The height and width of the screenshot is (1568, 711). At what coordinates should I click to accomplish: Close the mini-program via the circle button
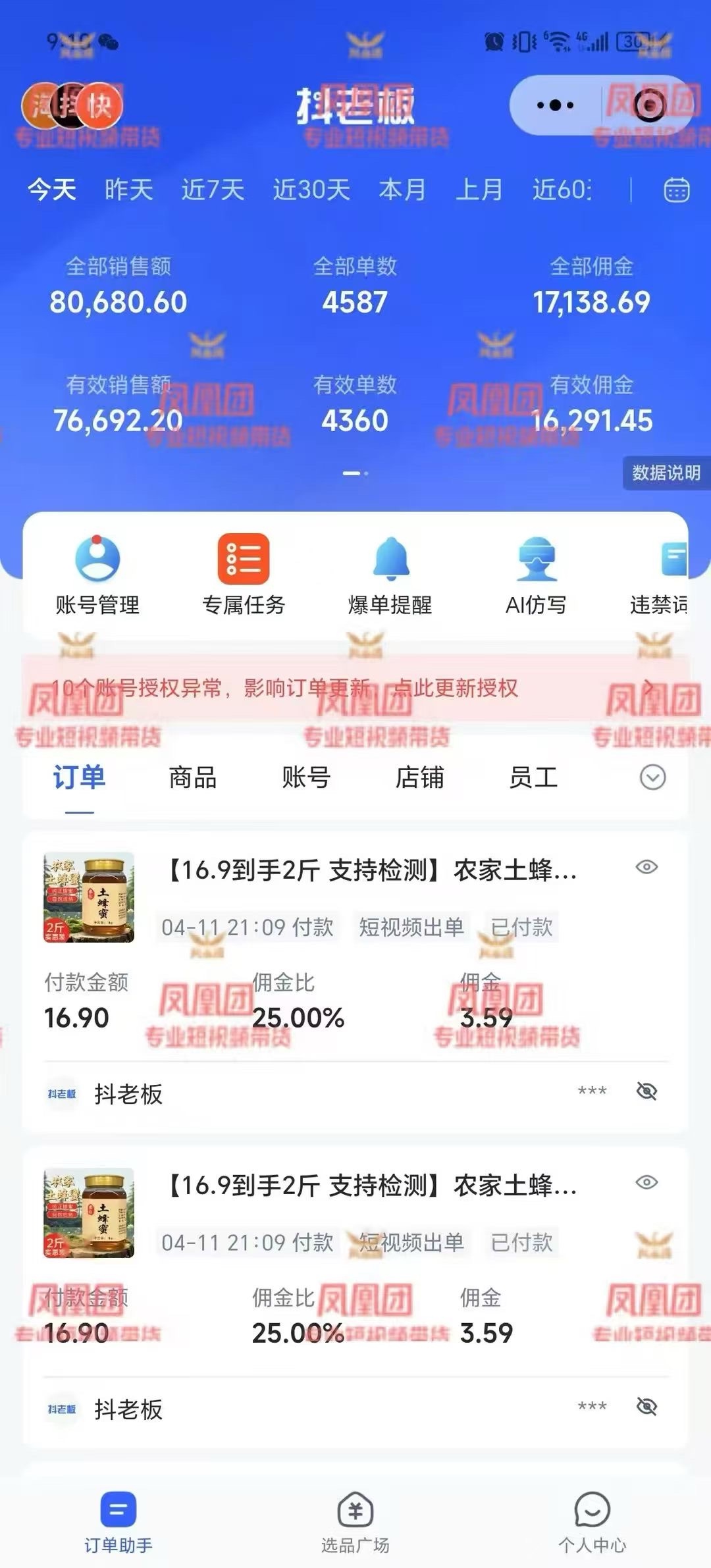click(649, 105)
